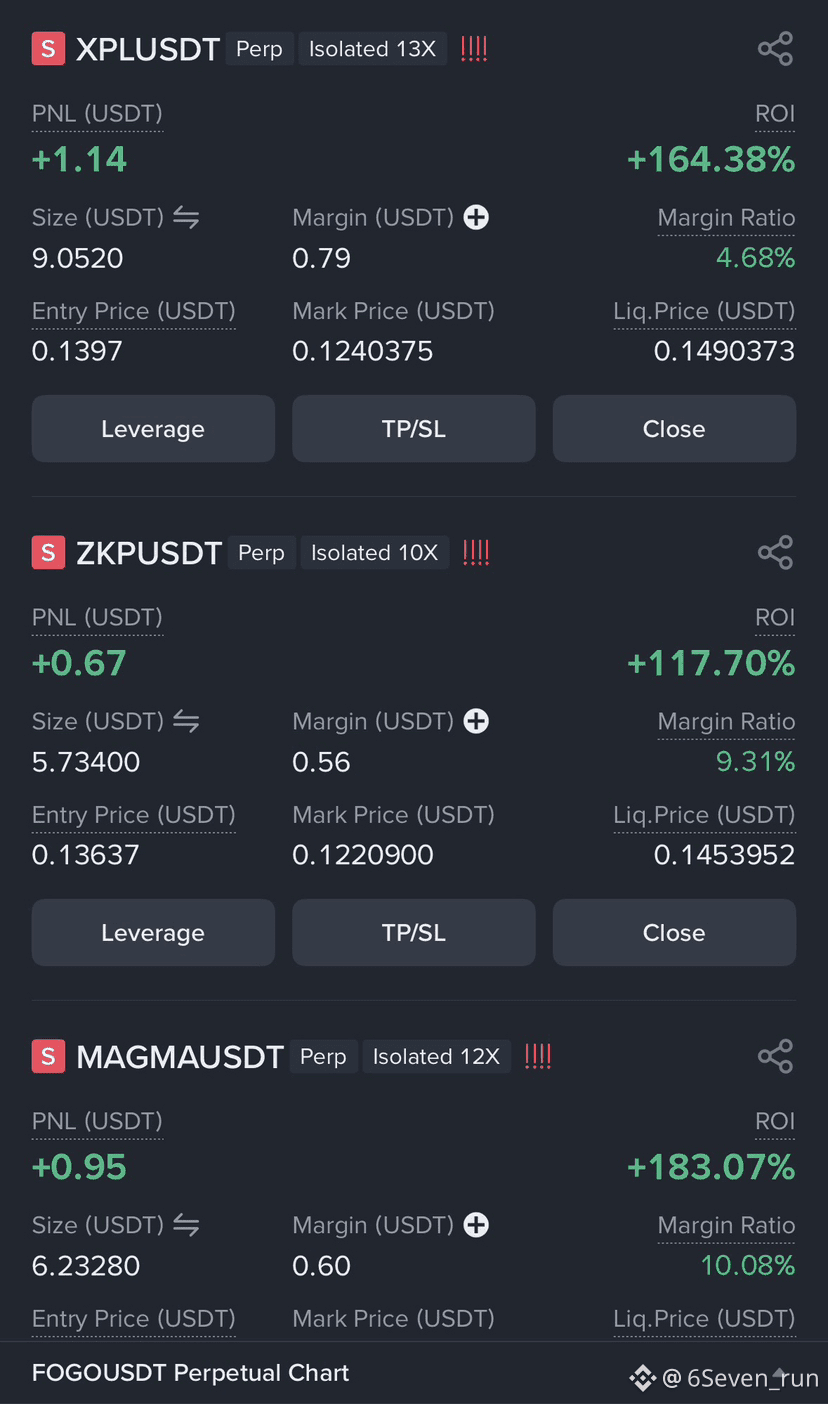Close the XPLUSDT position

click(674, 429)
